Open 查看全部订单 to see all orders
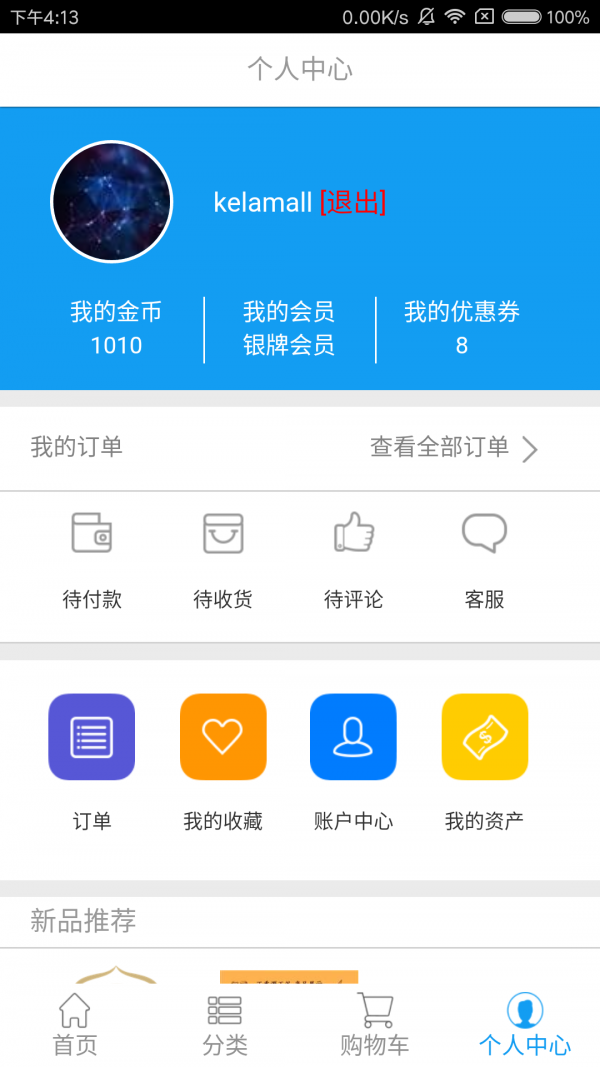The width and height of the screenshot is (600, 1067). pyautogui.click(x=454, y=448)
